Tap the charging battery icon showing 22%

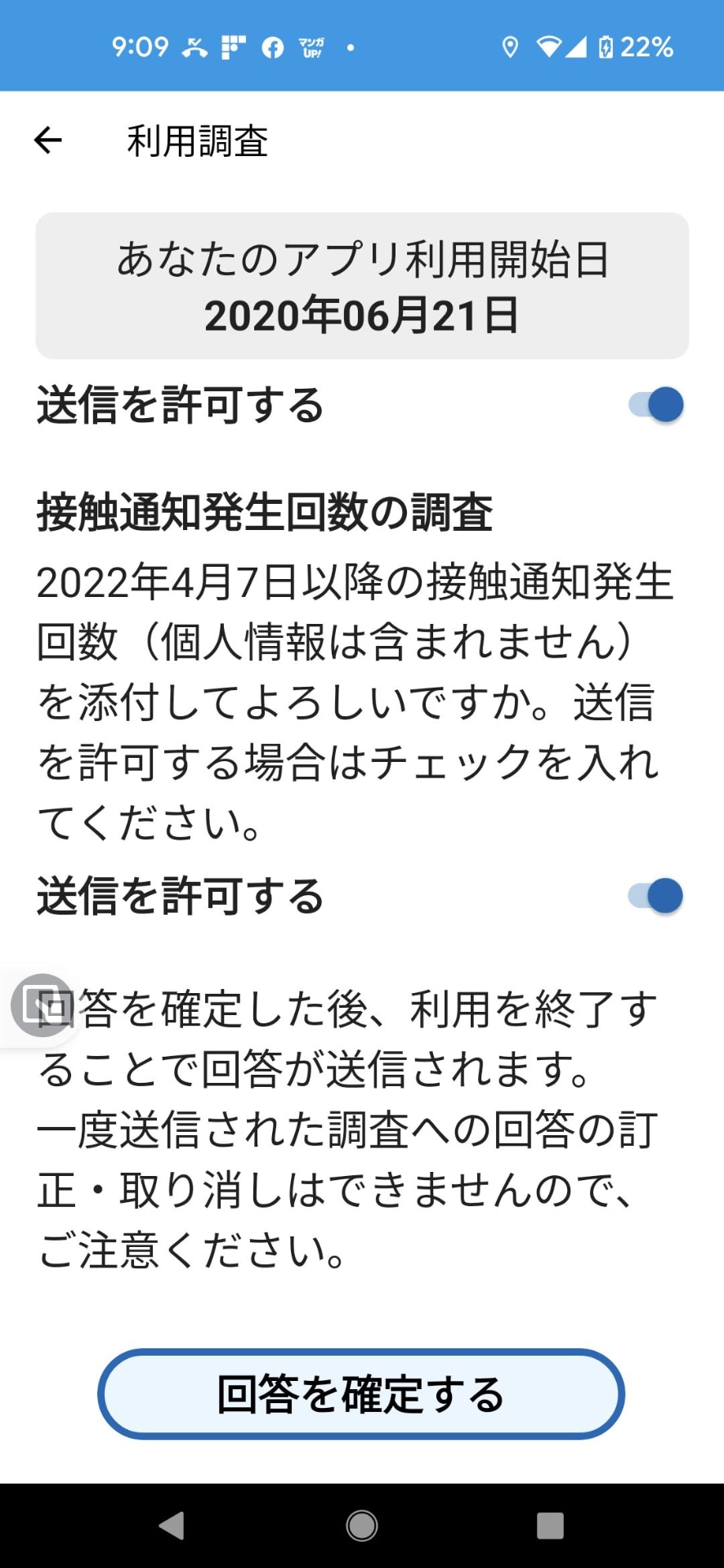(605, 47)
